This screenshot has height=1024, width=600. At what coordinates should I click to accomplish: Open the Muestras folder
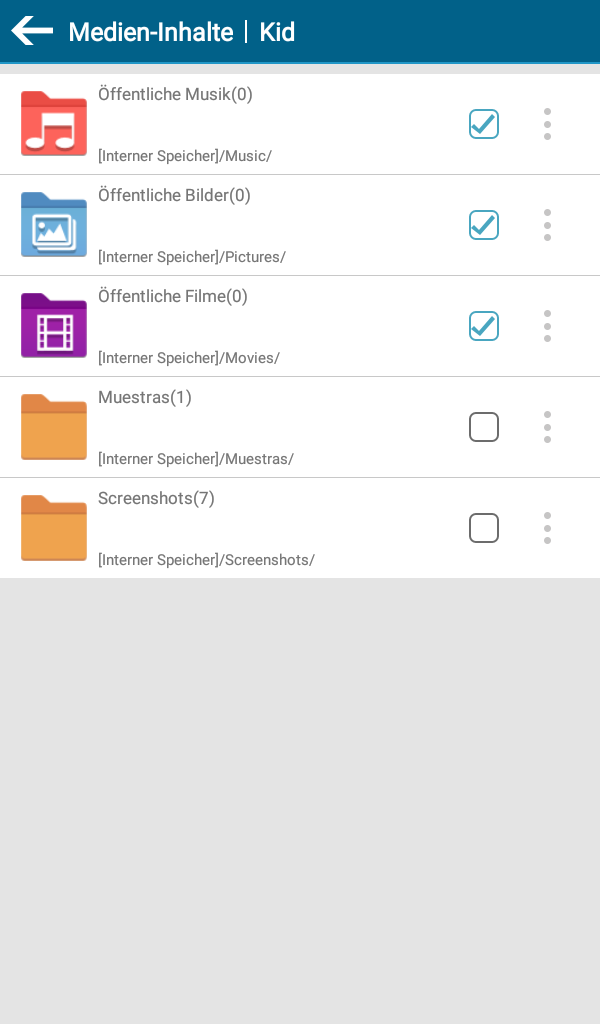click(x=200, y=427)
